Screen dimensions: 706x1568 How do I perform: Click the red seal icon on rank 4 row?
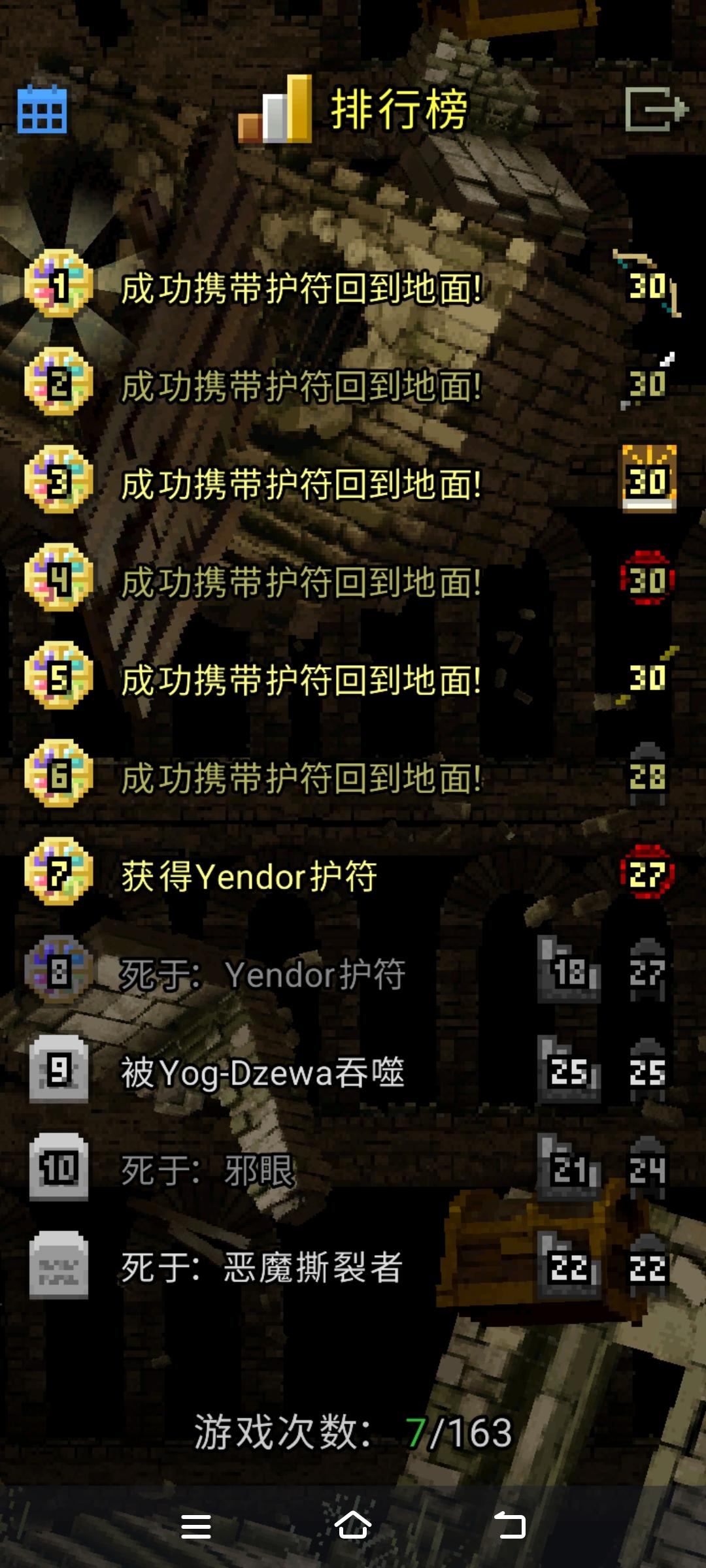647,578
